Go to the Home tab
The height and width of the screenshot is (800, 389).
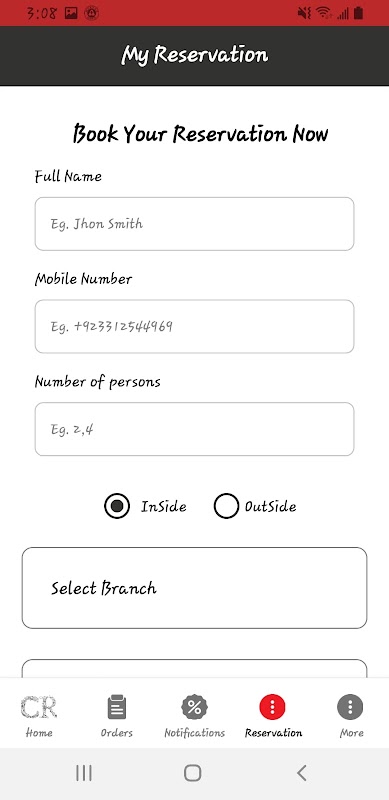pos(39,715)
